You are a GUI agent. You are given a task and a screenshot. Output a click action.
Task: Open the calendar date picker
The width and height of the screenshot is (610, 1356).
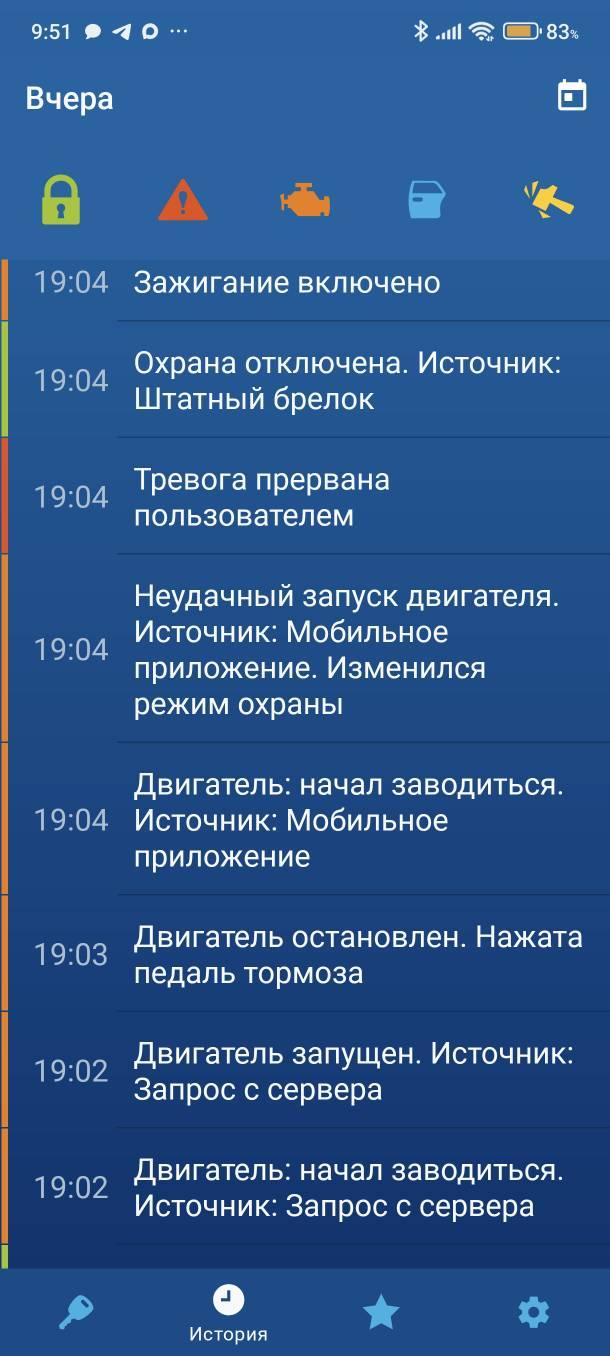coord(572,96)
